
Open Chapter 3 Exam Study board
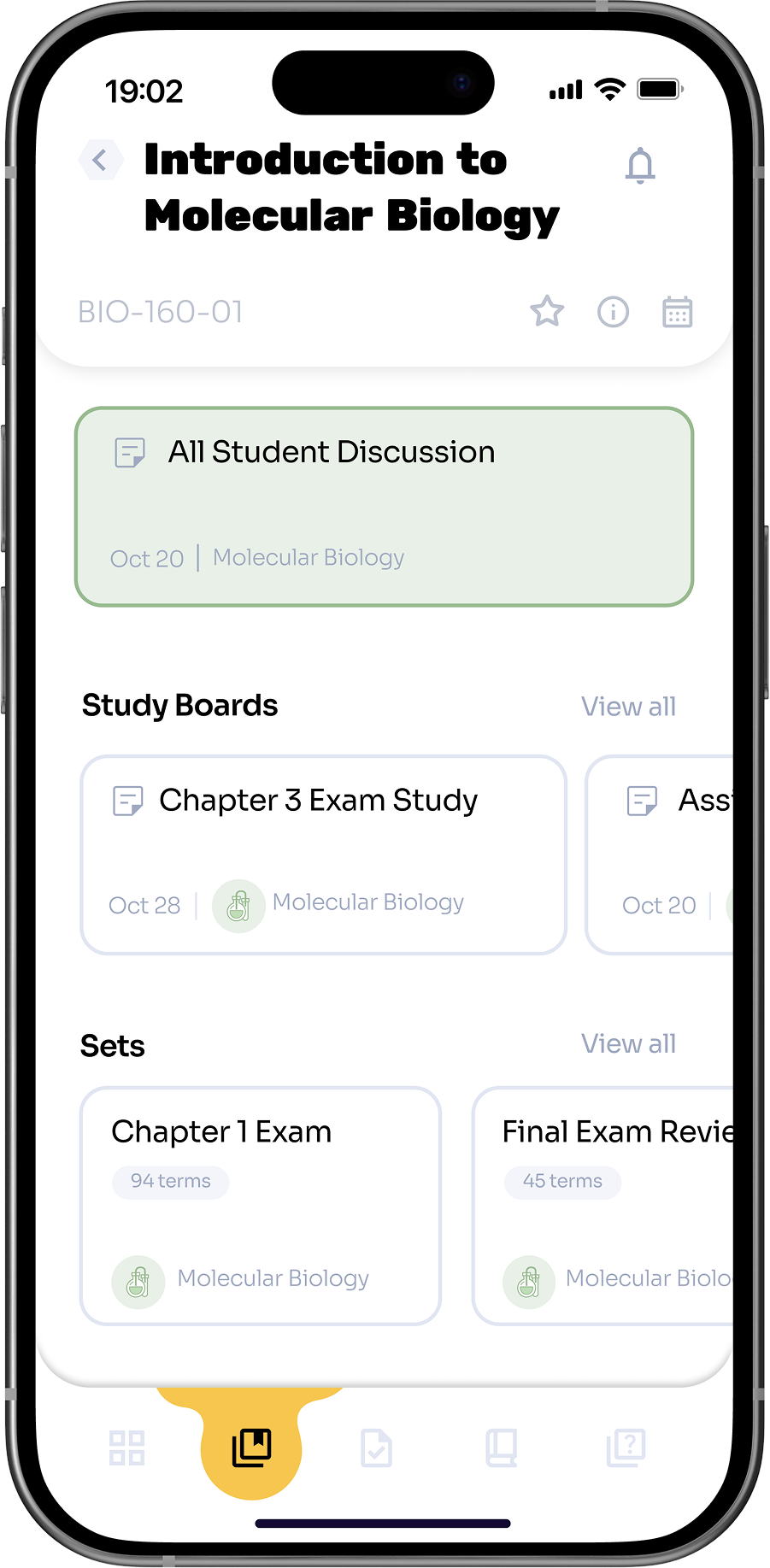point(323,854)
